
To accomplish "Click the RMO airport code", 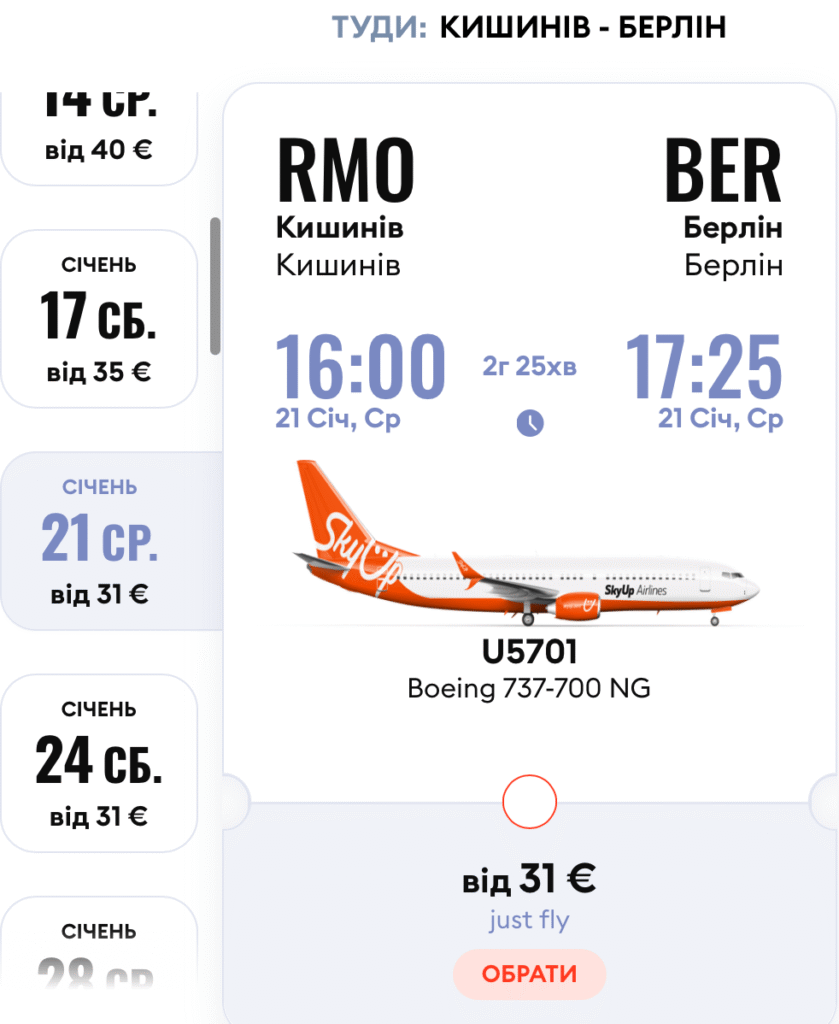I will click(345, 168).
